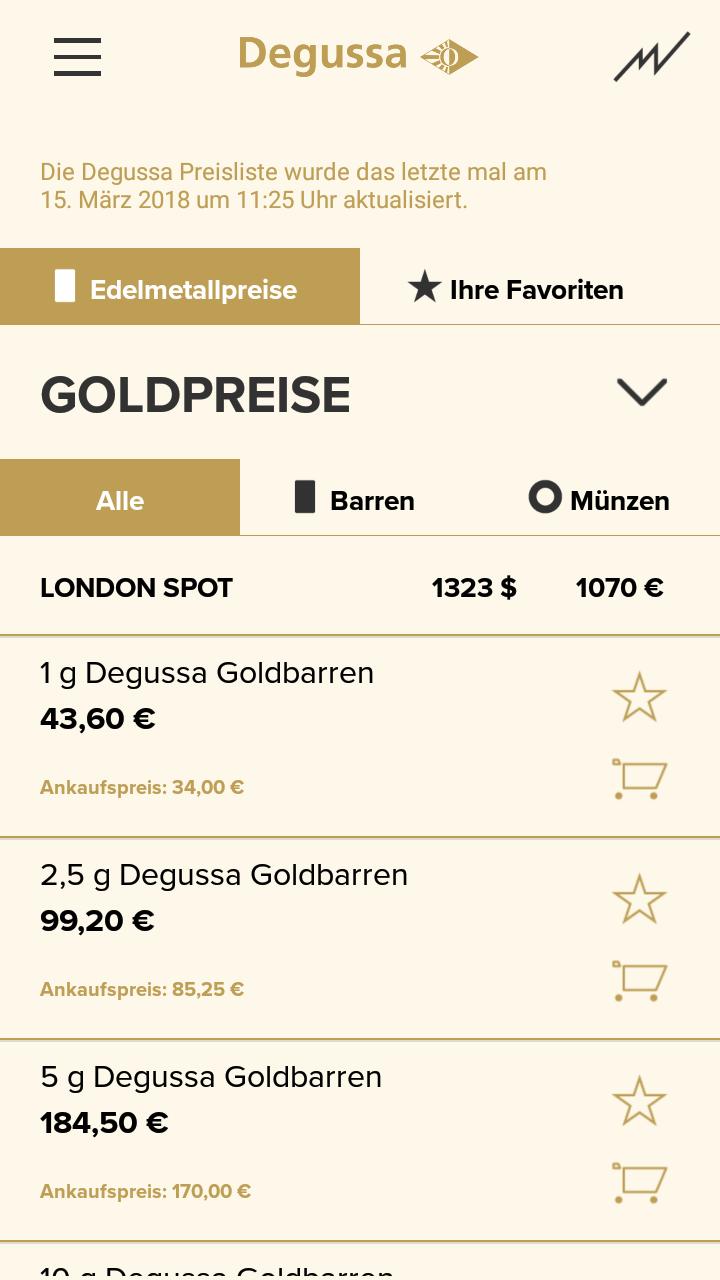Screen dimensions: 720x1280
Task: Select the 1323 $ spot price
Action: click(x=473, y=588)
